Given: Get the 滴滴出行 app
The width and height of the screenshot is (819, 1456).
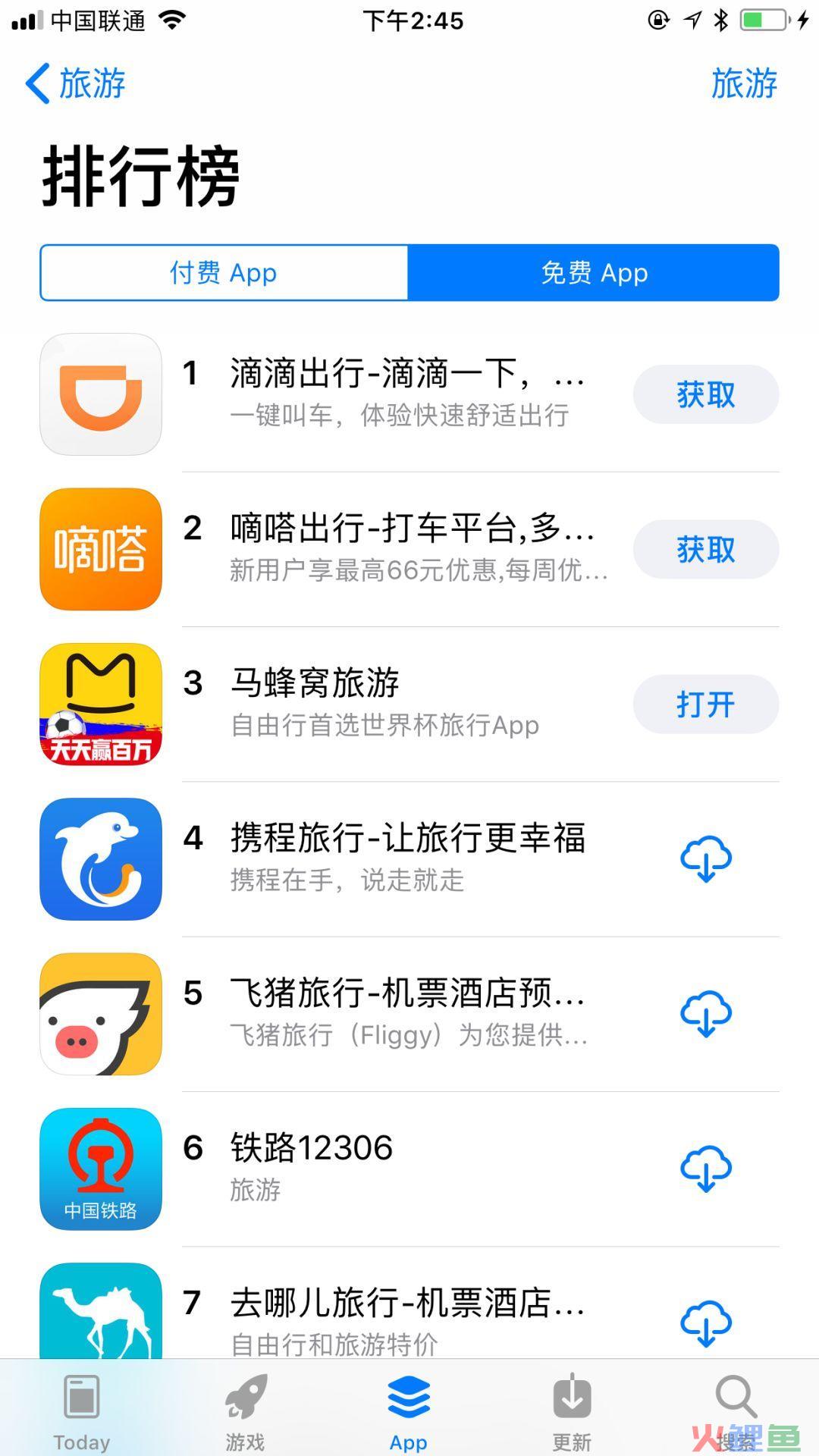Looking at the screenshot, I should pyautogui.click(x=706, y=394).
